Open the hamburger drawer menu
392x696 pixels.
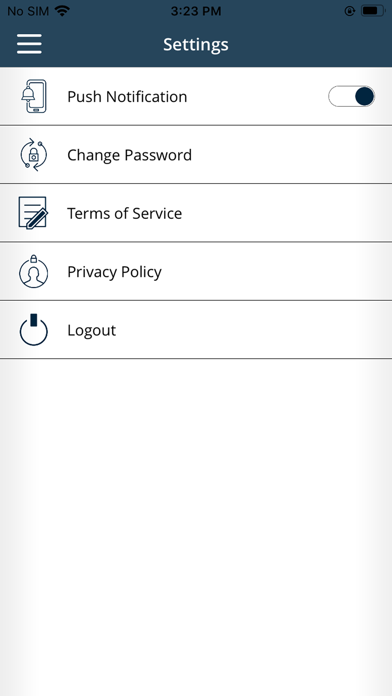click(29, 44)
